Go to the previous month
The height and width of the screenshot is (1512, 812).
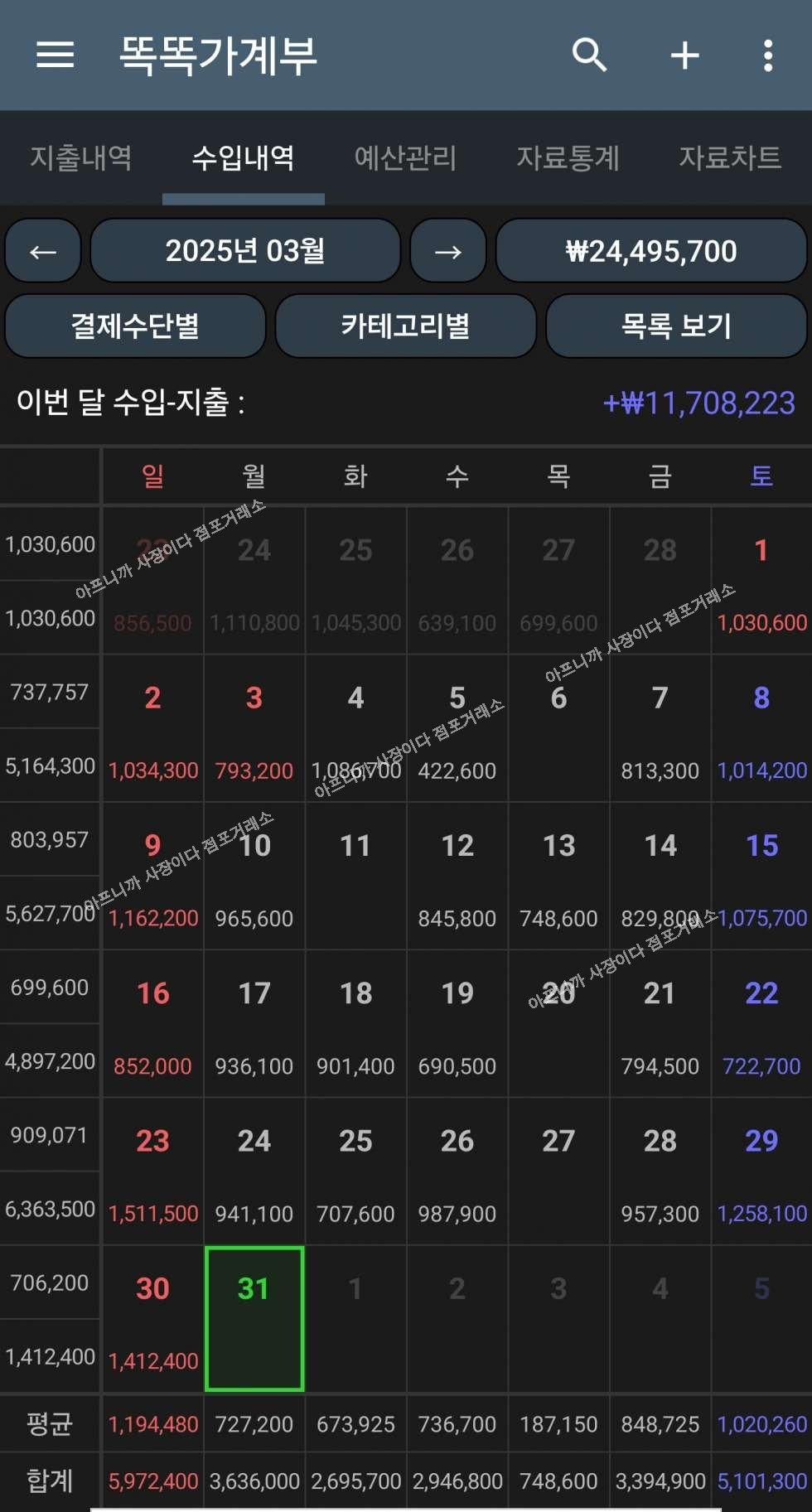coord(43,251)
